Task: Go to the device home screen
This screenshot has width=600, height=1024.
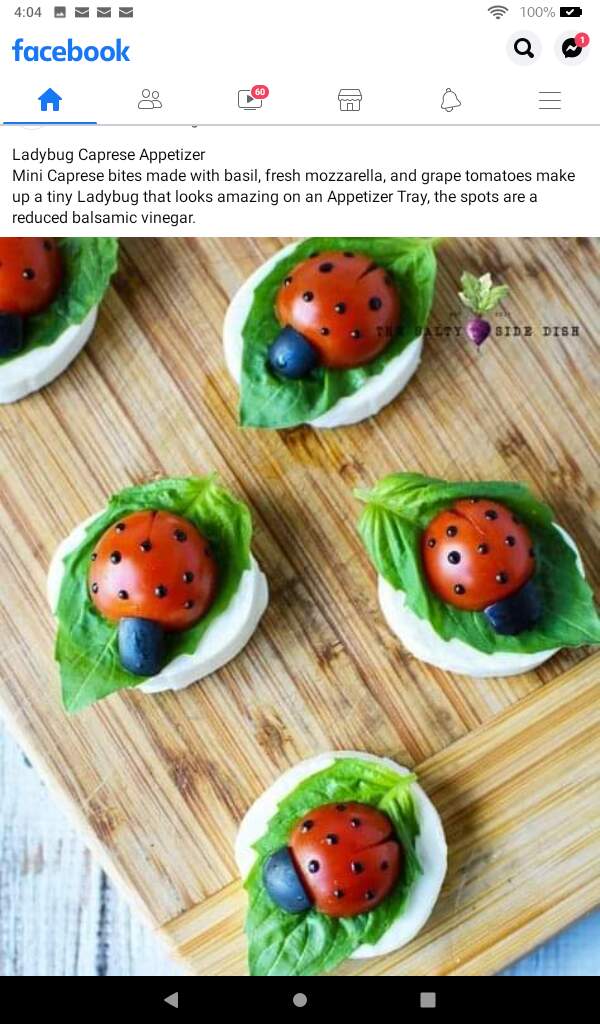Action: (300, 999)
